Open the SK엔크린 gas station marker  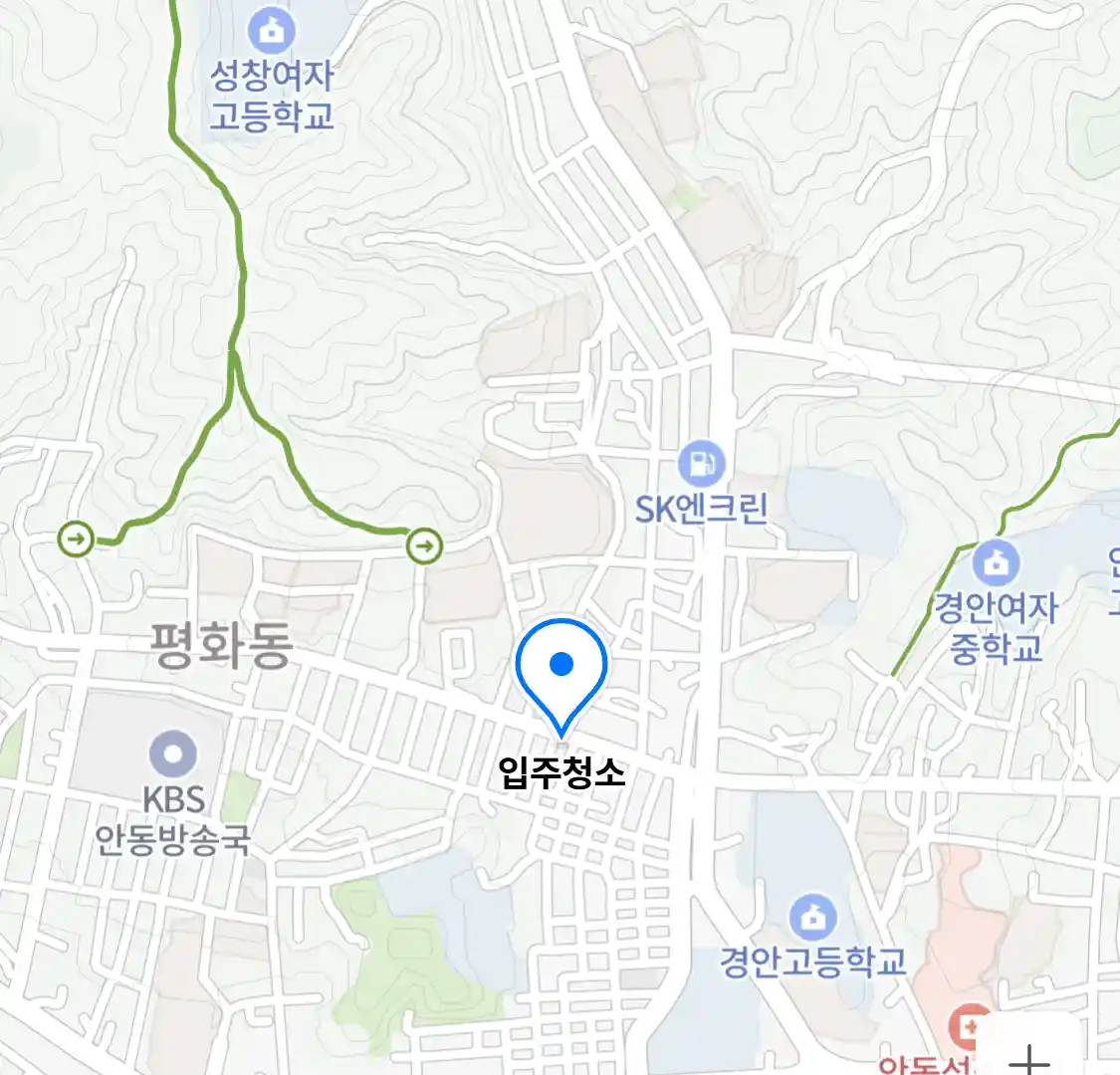tap(702, 464)
